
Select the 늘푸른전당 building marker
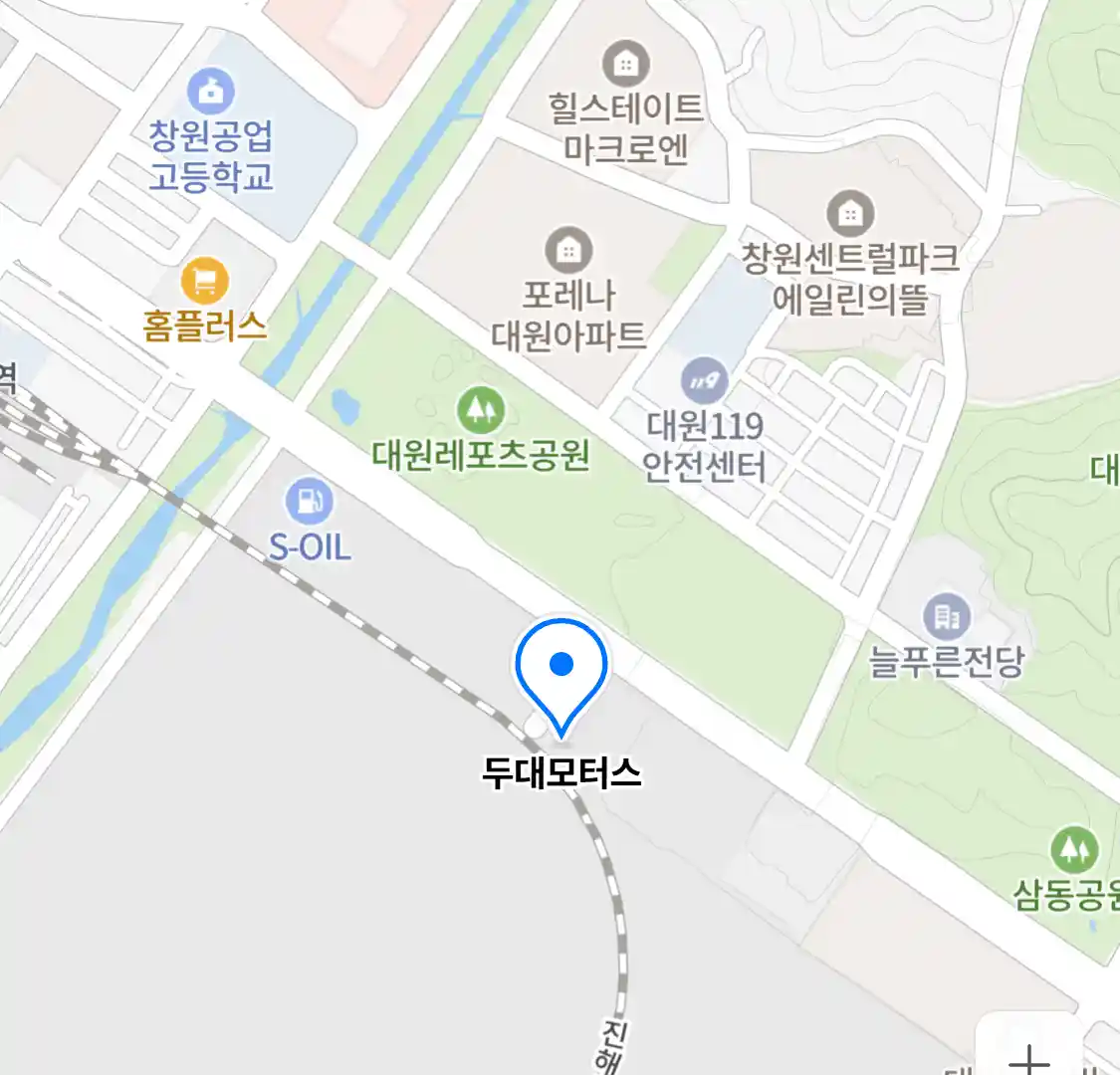click(946, 617)
